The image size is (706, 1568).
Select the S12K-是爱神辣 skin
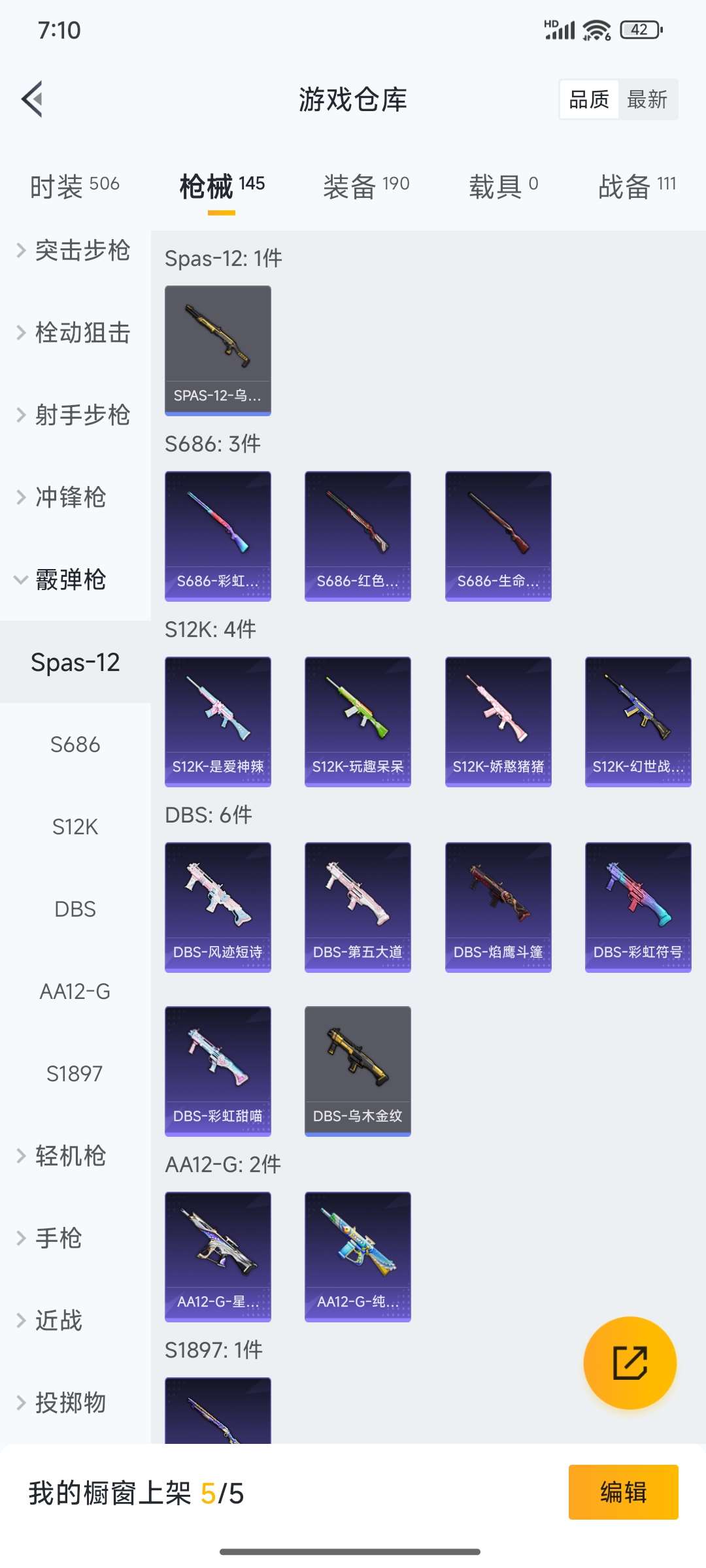coord(218,719)
